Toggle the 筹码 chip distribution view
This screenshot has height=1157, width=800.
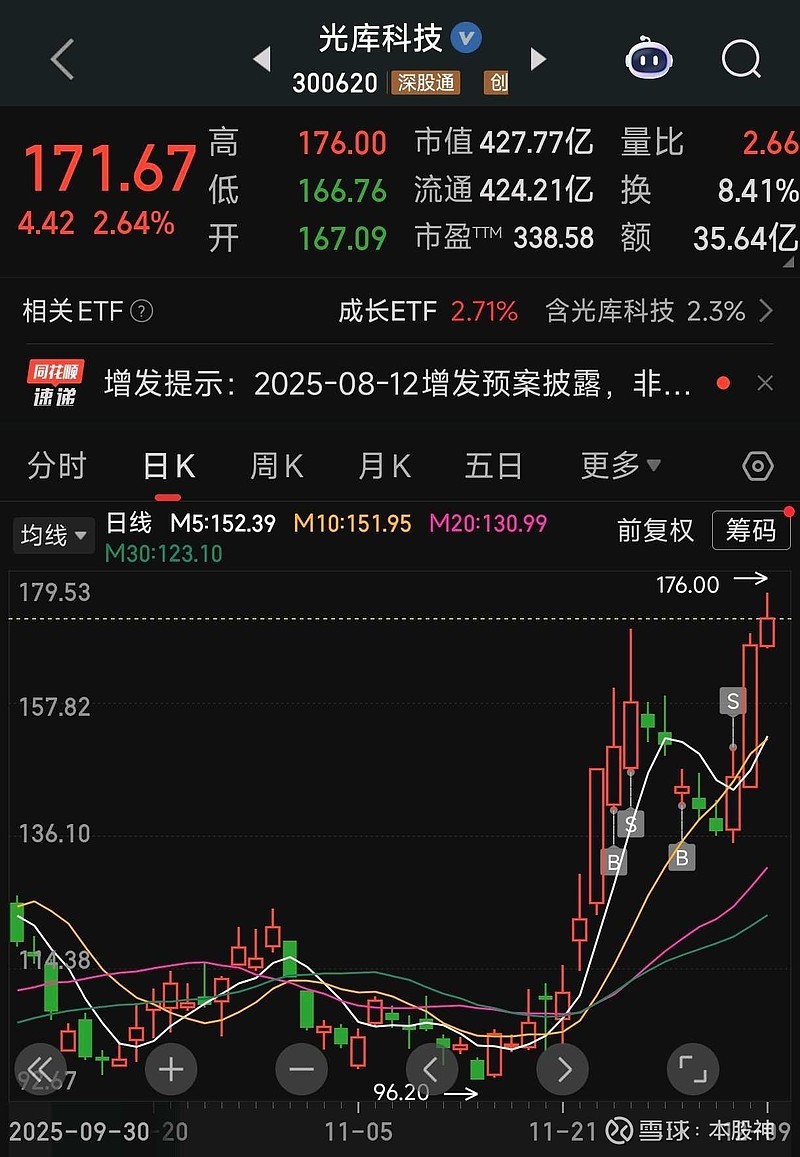point(751,531)
